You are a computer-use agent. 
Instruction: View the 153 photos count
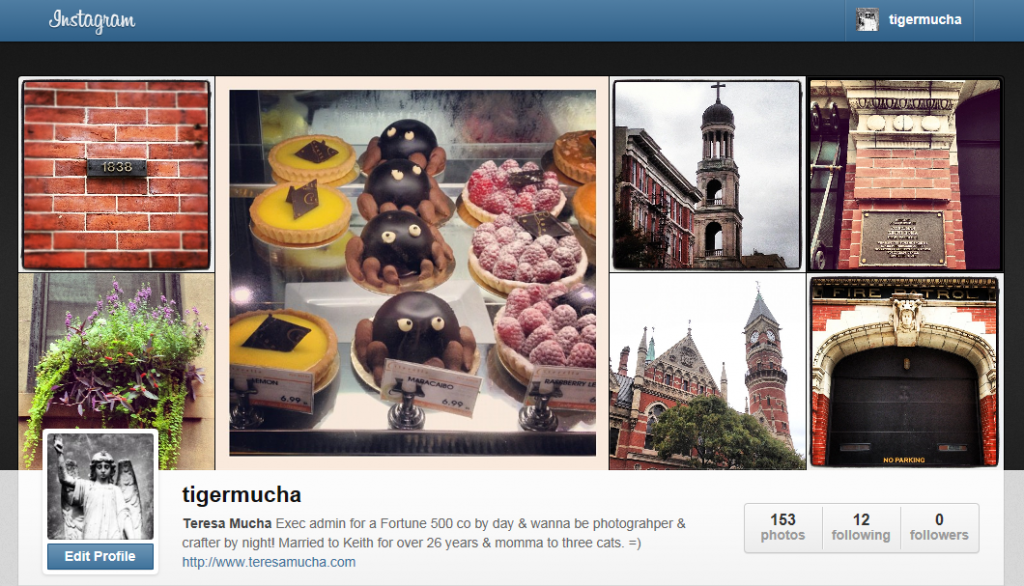(x=782, y=527)
